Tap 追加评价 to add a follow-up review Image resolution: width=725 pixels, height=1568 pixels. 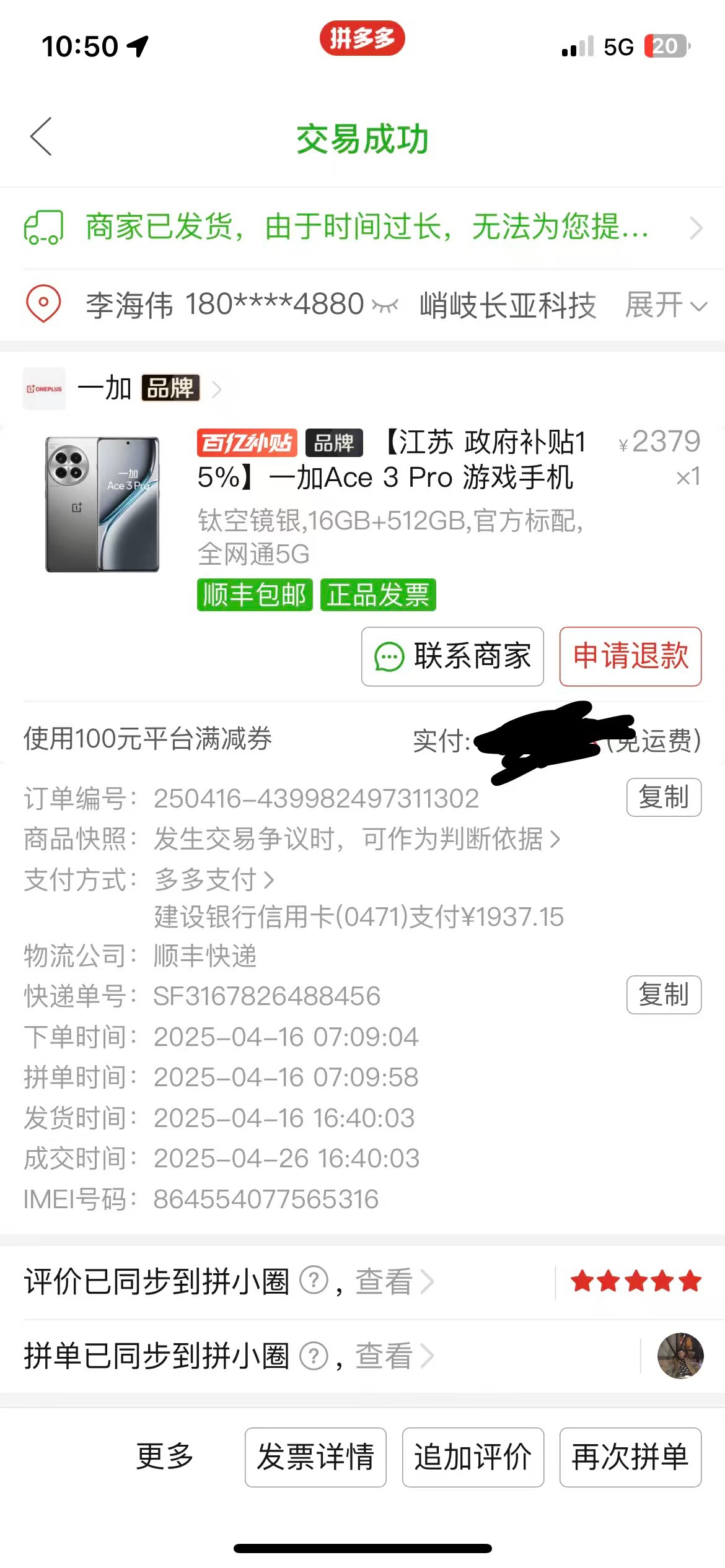pyautogui.click(x=473, y=1457)
